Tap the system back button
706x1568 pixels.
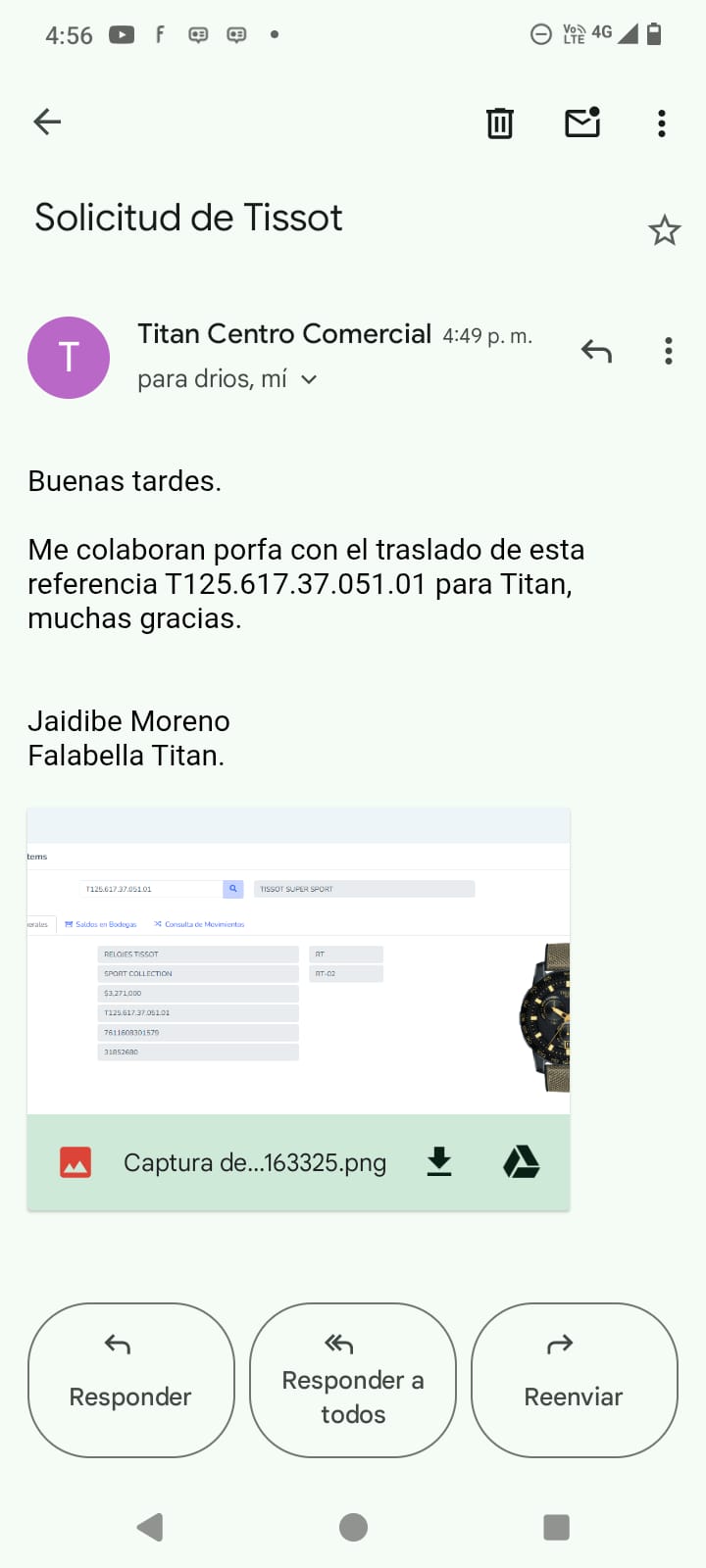(x=150, y=1527)
